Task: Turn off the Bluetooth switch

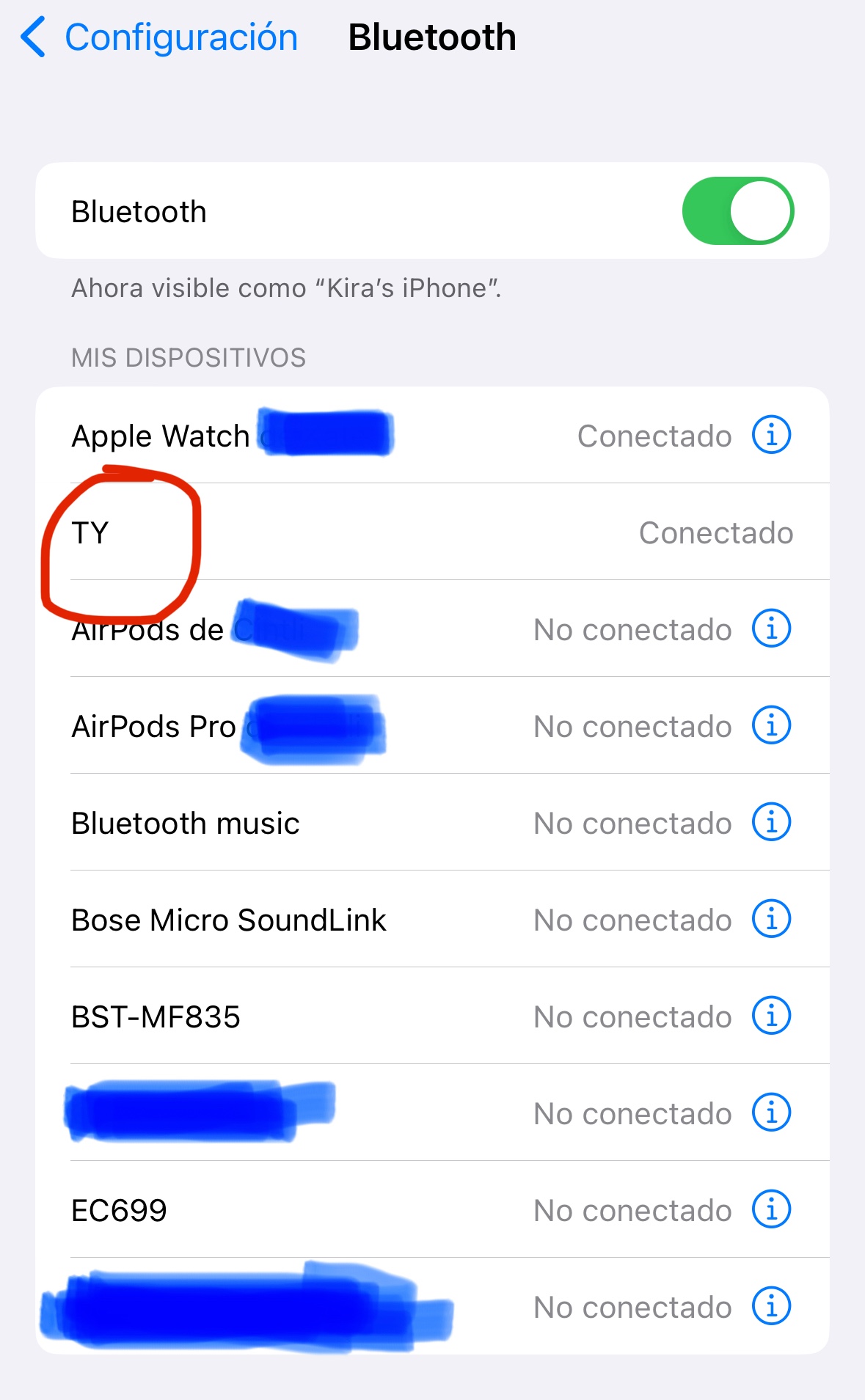Action: pos(737,210)
